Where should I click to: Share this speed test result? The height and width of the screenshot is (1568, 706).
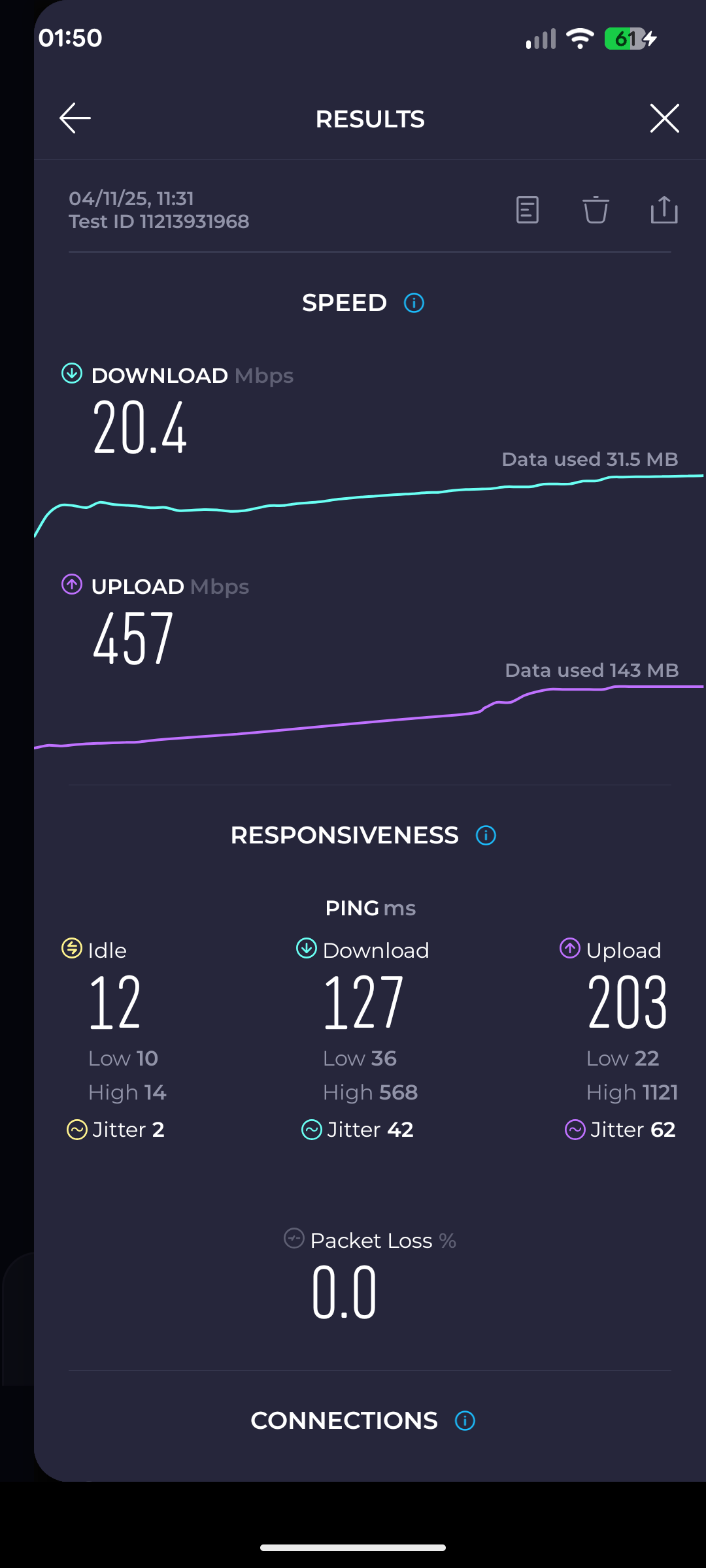664,210
